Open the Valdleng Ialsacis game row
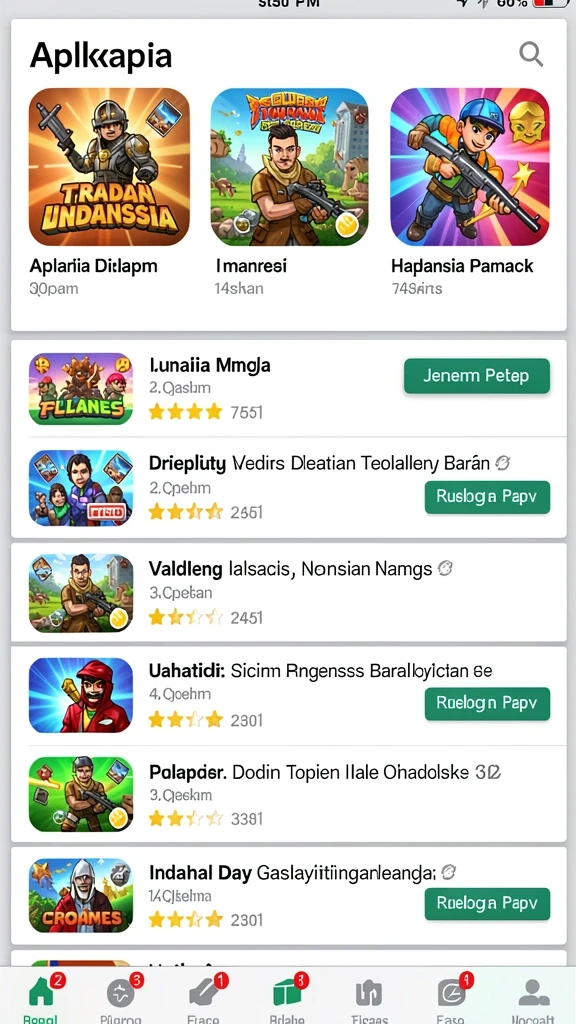 tap(289, 592)
